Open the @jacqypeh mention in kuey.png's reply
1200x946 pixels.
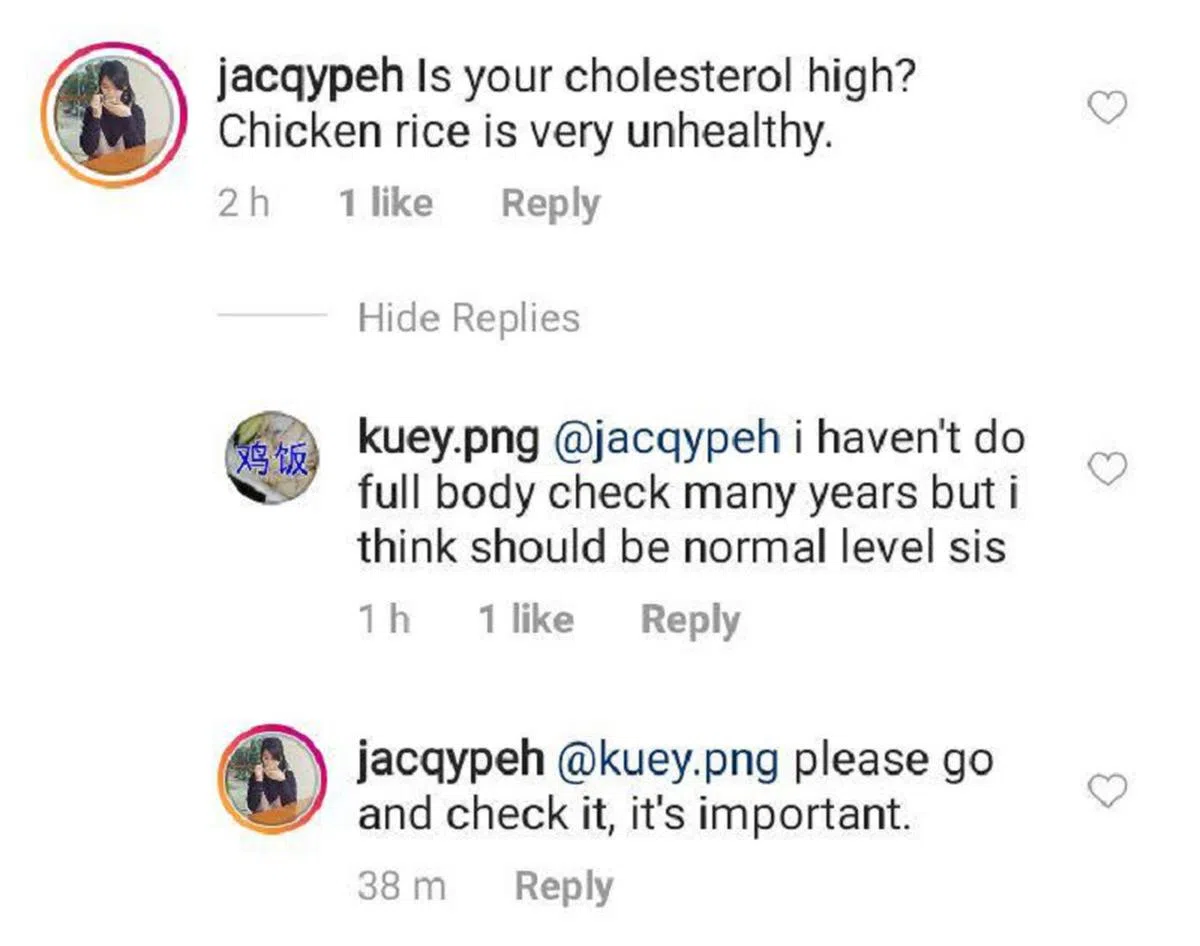coord(666,439)
